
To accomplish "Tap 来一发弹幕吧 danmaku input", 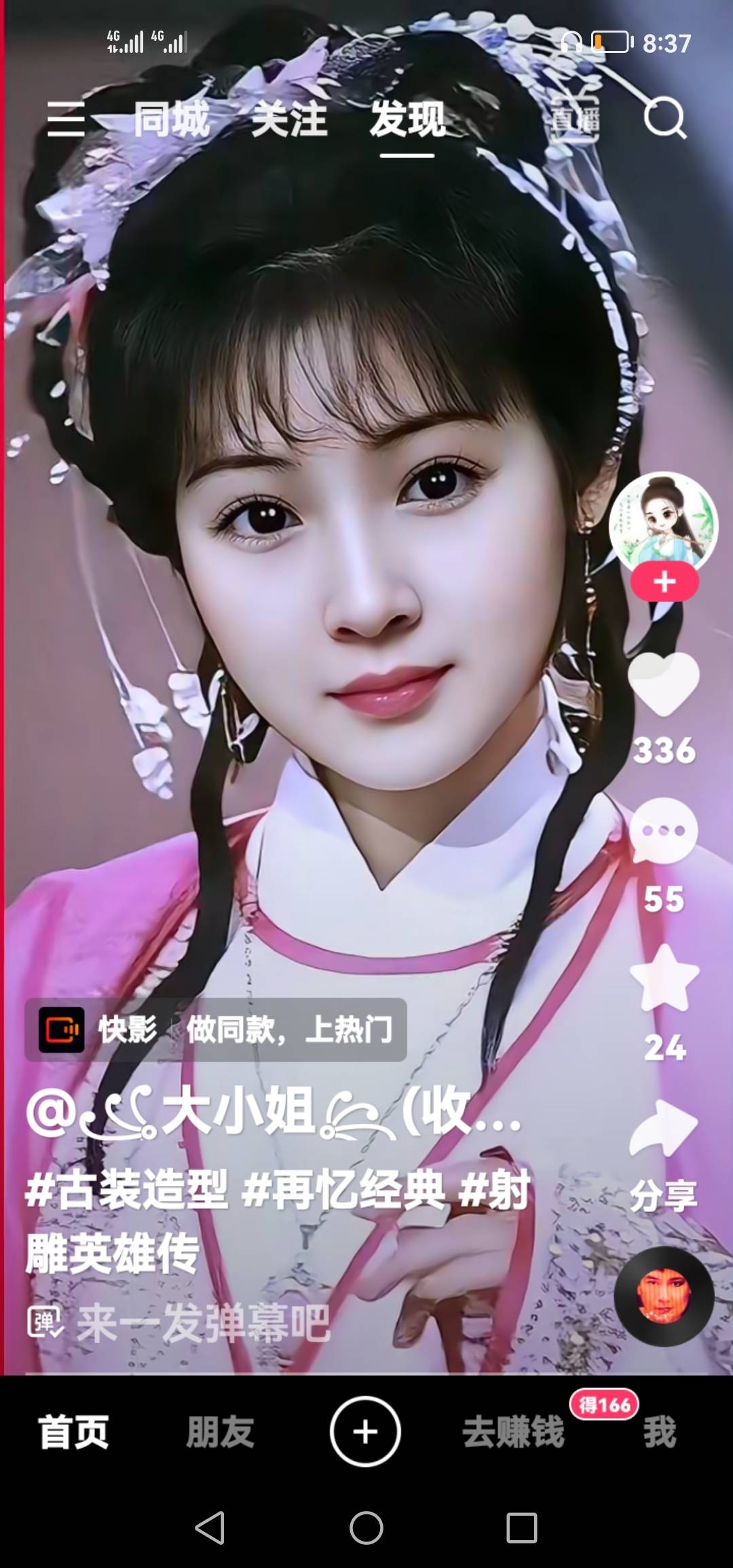I will coord(202,1322).
